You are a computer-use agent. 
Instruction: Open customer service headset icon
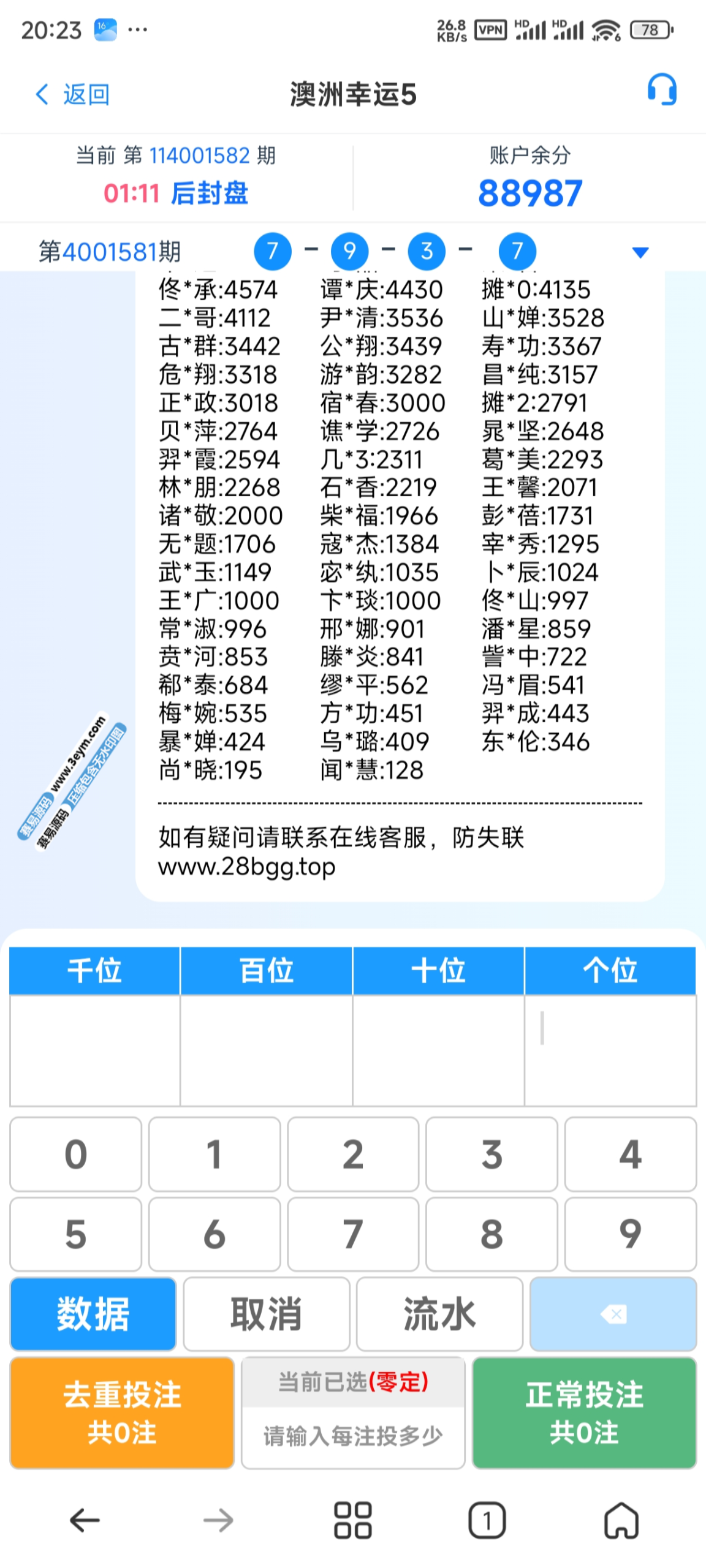(x=662, y=91)
